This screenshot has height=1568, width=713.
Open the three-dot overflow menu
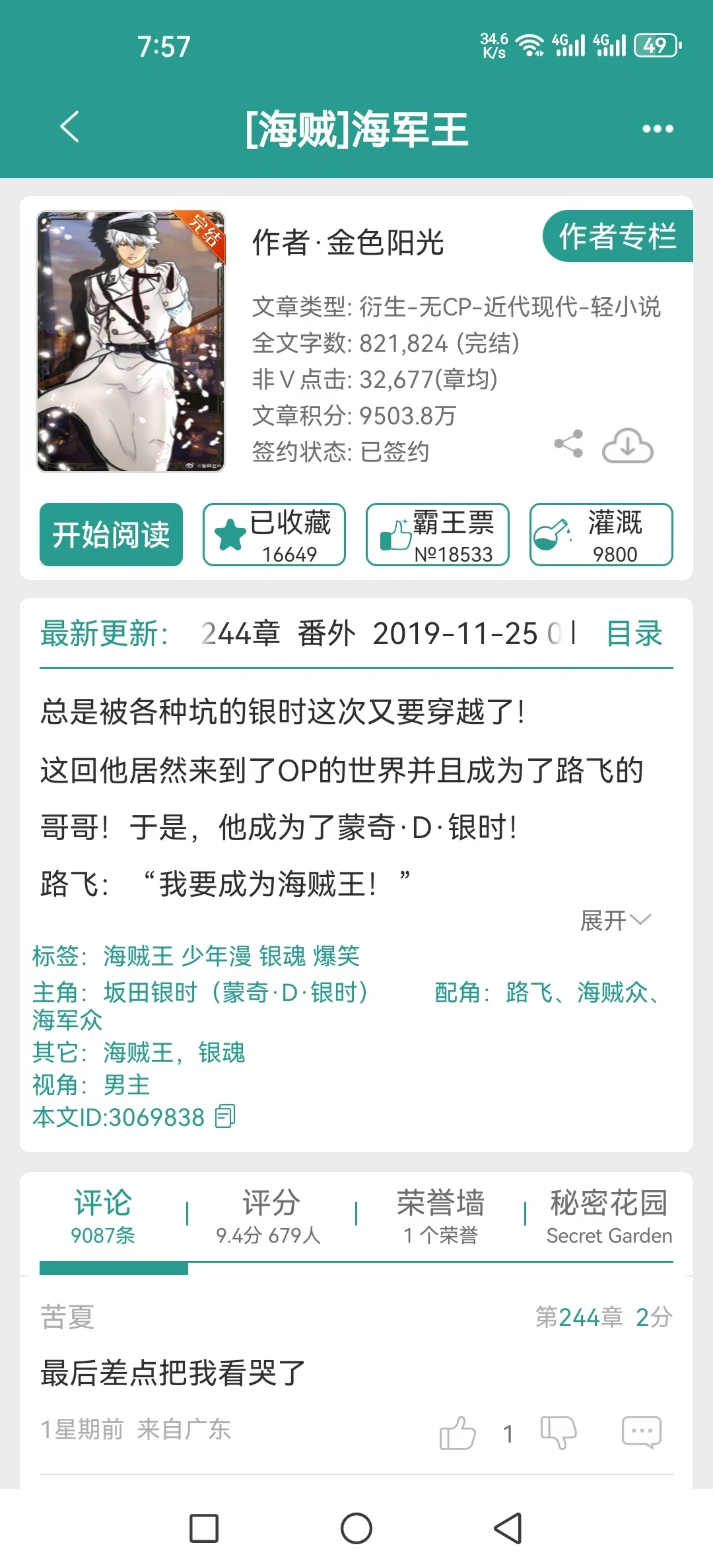(x=658, y=129)
